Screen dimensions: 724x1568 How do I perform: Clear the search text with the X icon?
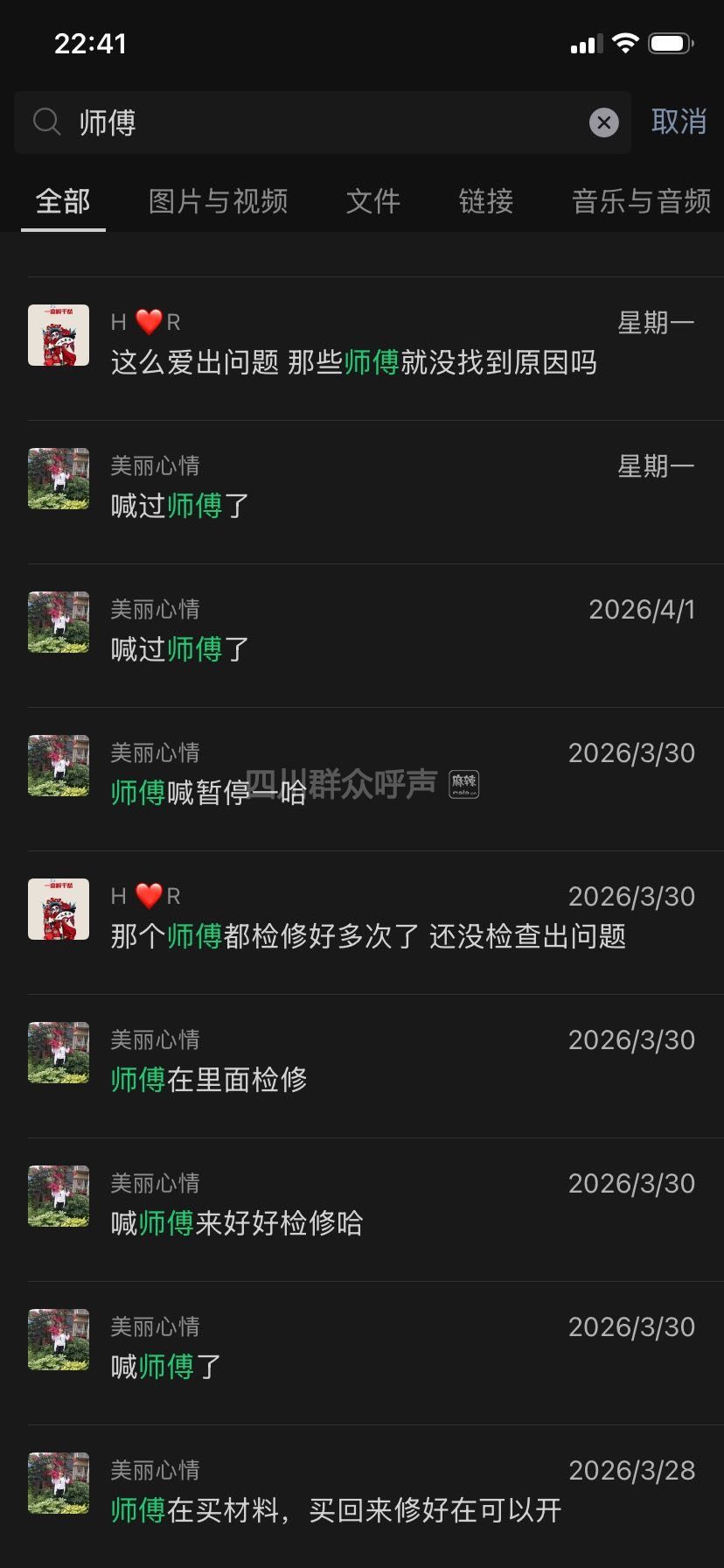603,122
